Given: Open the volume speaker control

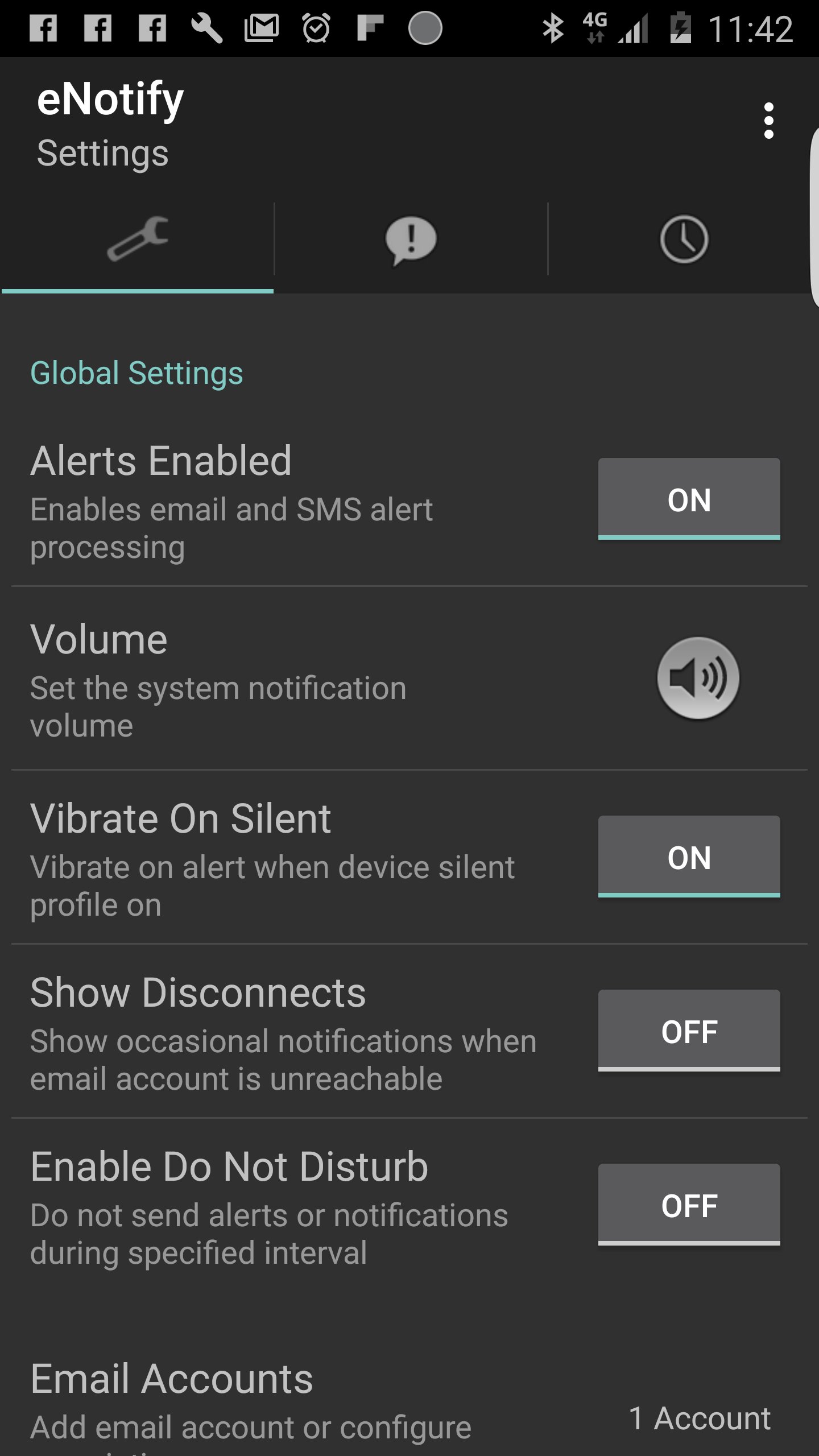Looking at the screenshot, I should click(x=698, y=677).
